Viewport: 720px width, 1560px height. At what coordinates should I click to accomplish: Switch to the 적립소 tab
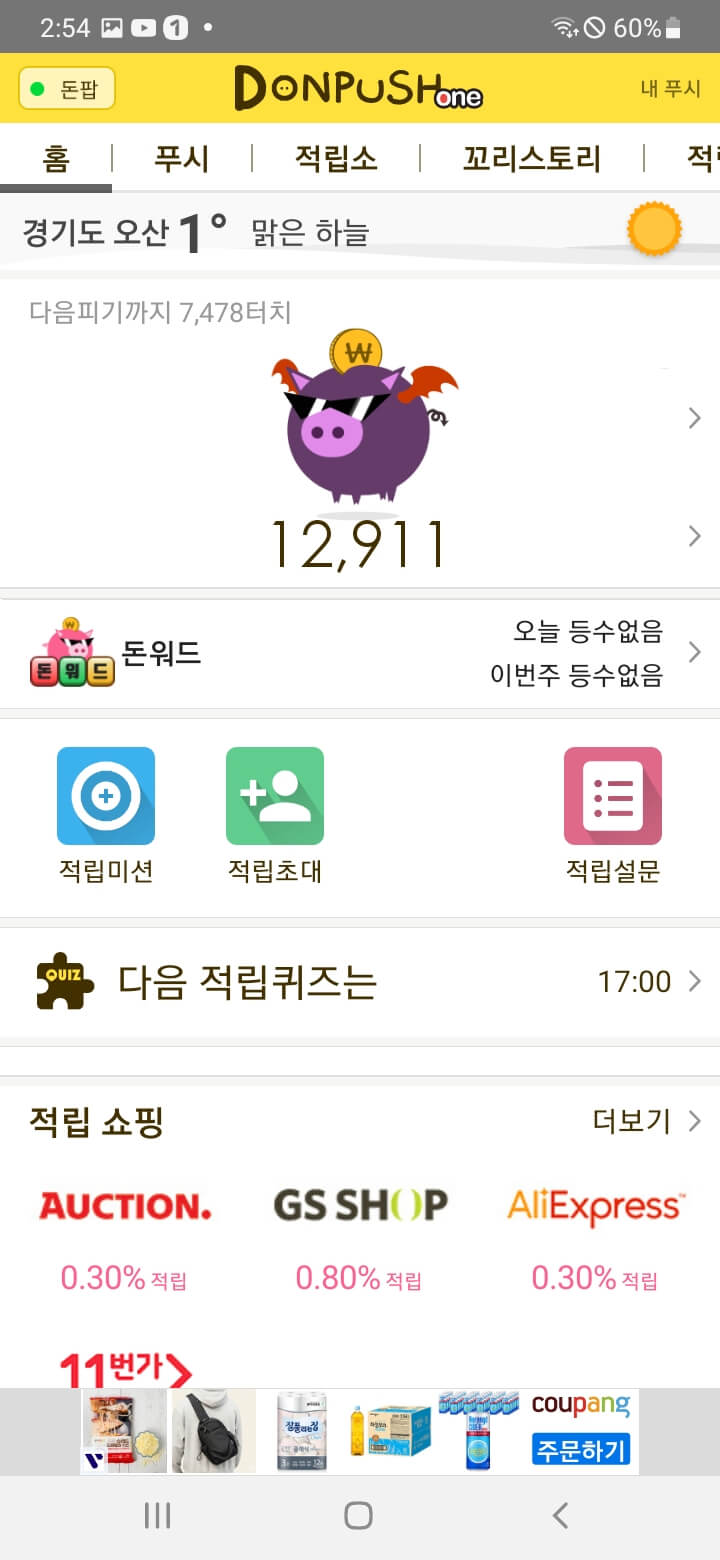336,158
